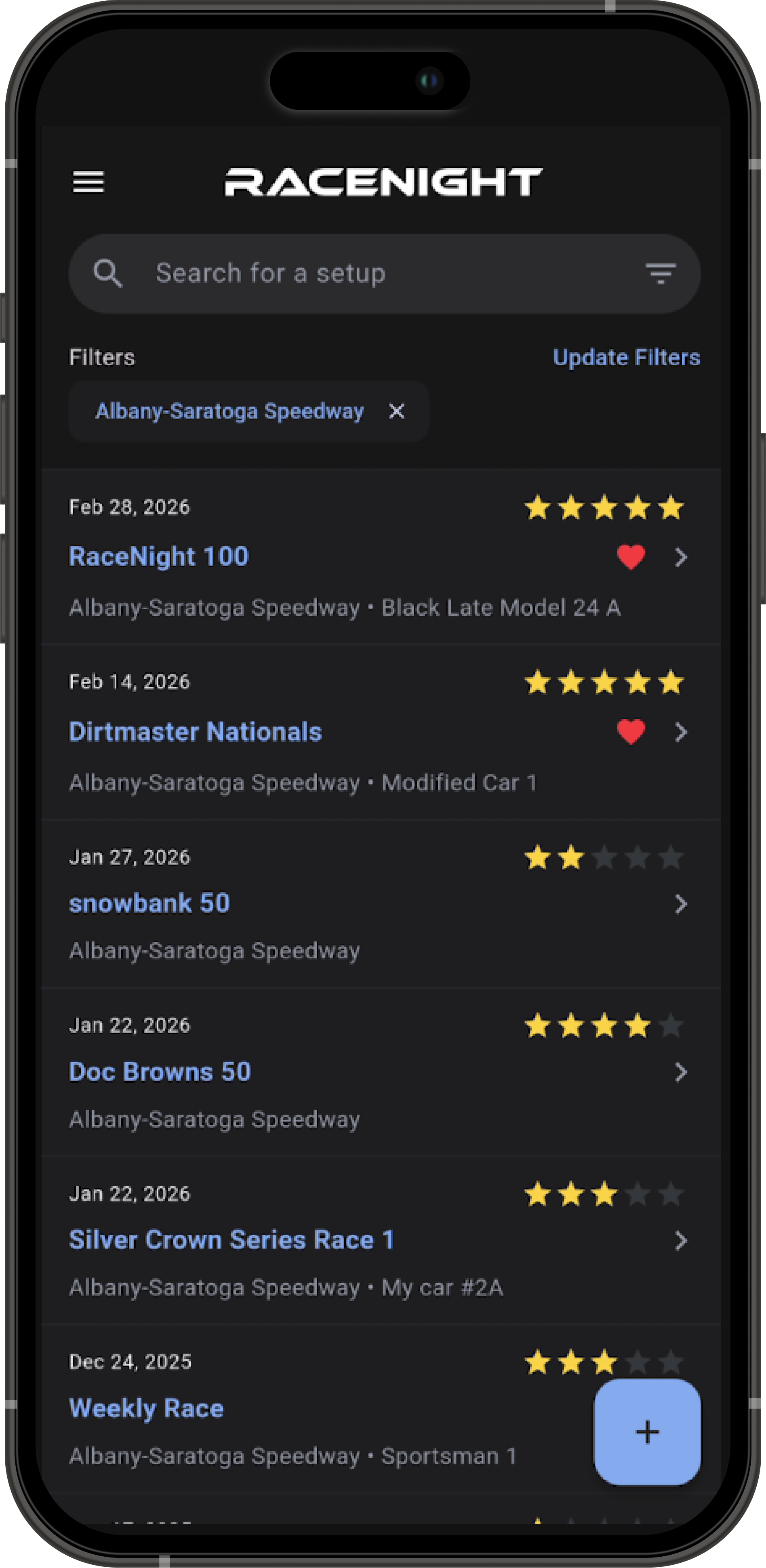
Task: Tap the Search for a setup field
Action: point(365,273)
